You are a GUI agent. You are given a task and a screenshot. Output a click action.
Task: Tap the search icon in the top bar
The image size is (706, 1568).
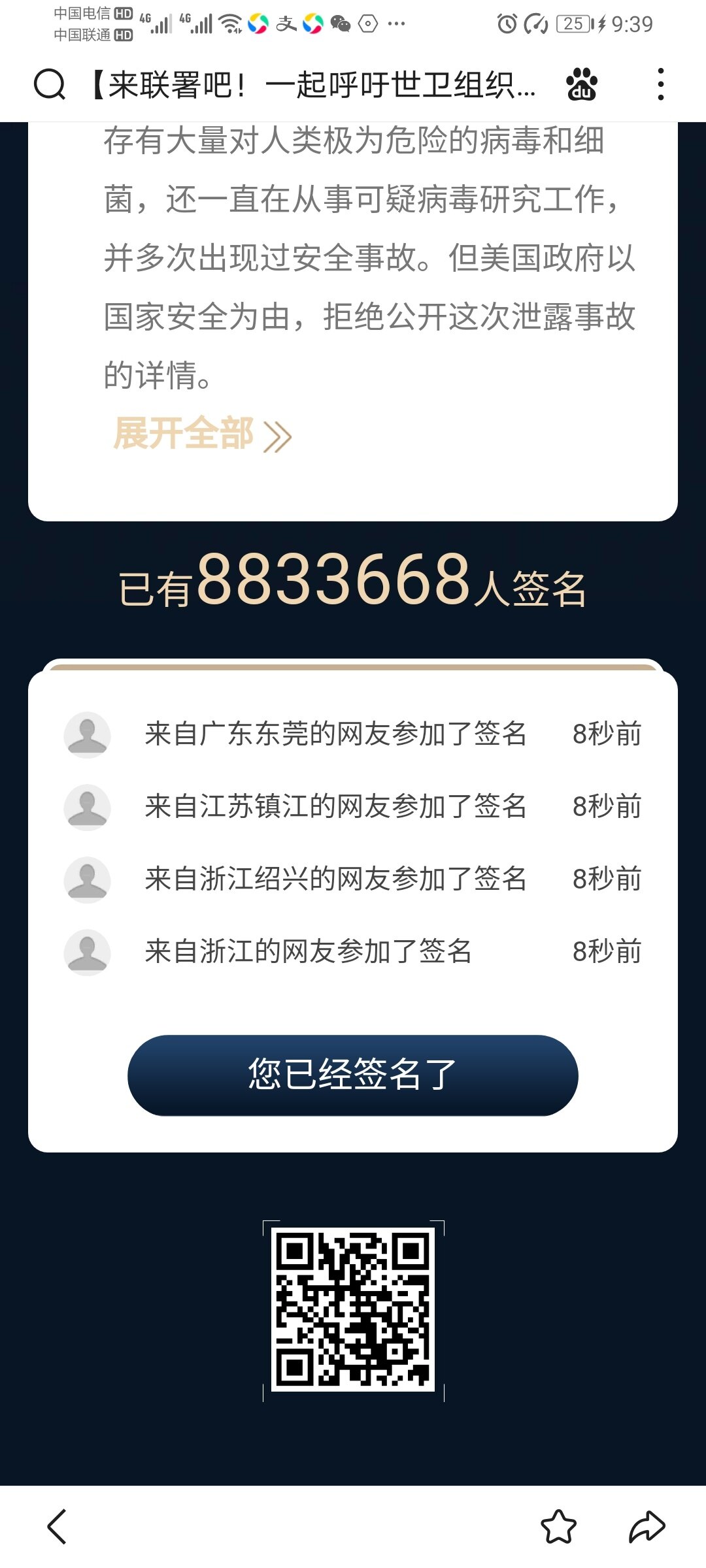click(50, 85)
